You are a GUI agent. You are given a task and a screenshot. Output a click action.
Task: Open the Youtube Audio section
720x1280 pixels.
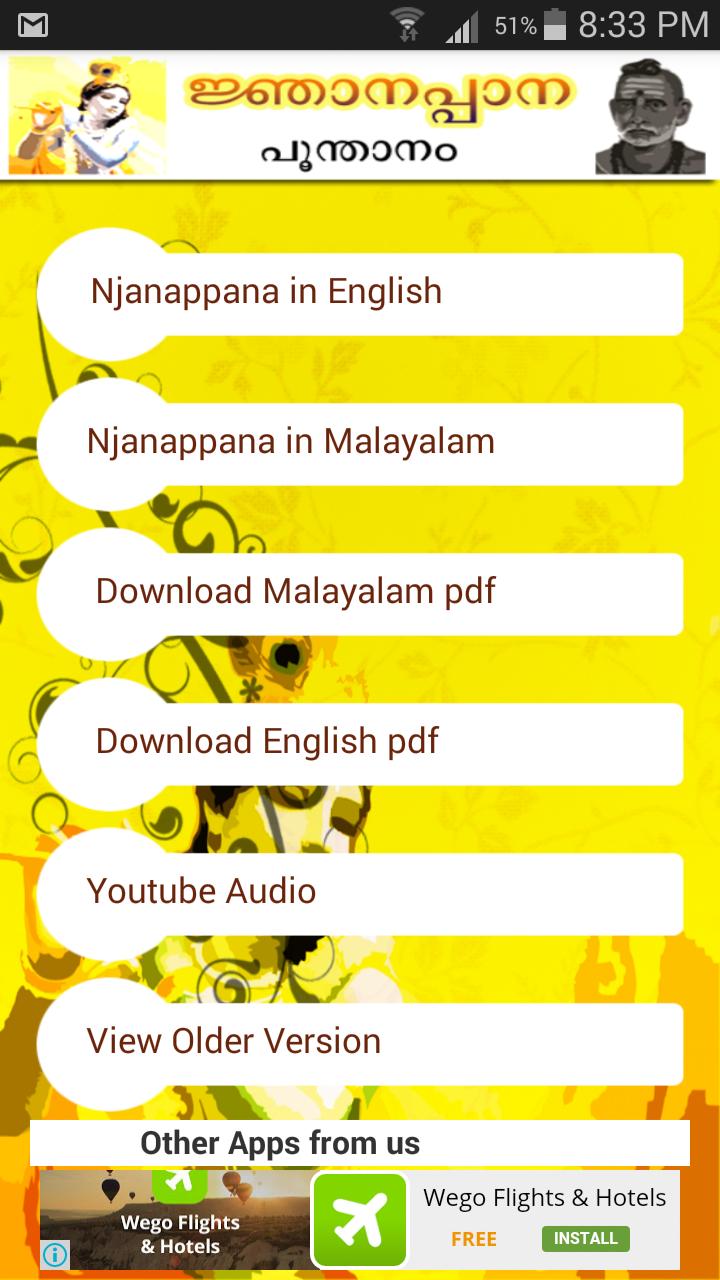point(360,891)
